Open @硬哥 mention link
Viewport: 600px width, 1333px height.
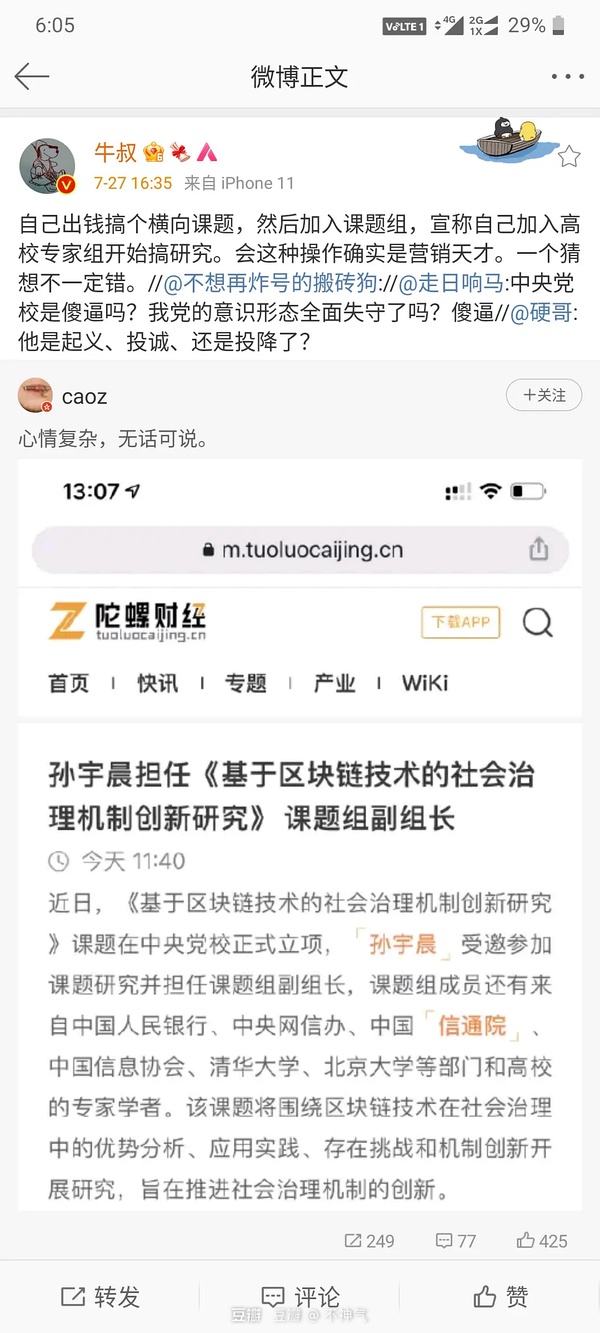[x=541, y=313]
